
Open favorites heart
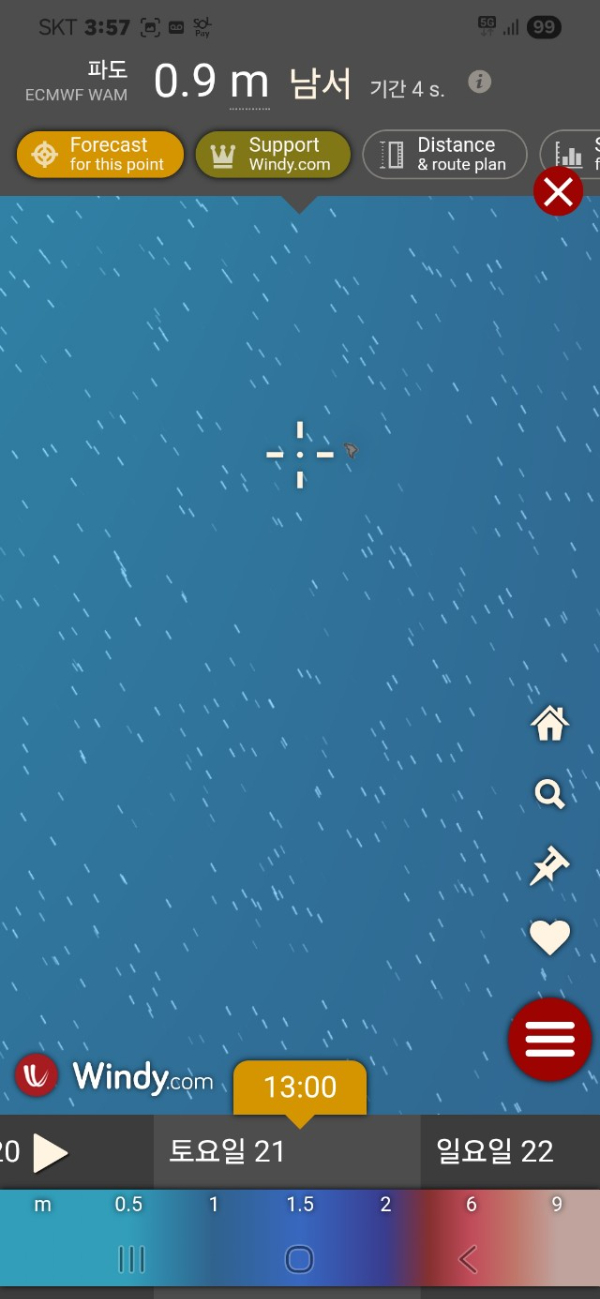pyautogui.click(x=550, y=937)
